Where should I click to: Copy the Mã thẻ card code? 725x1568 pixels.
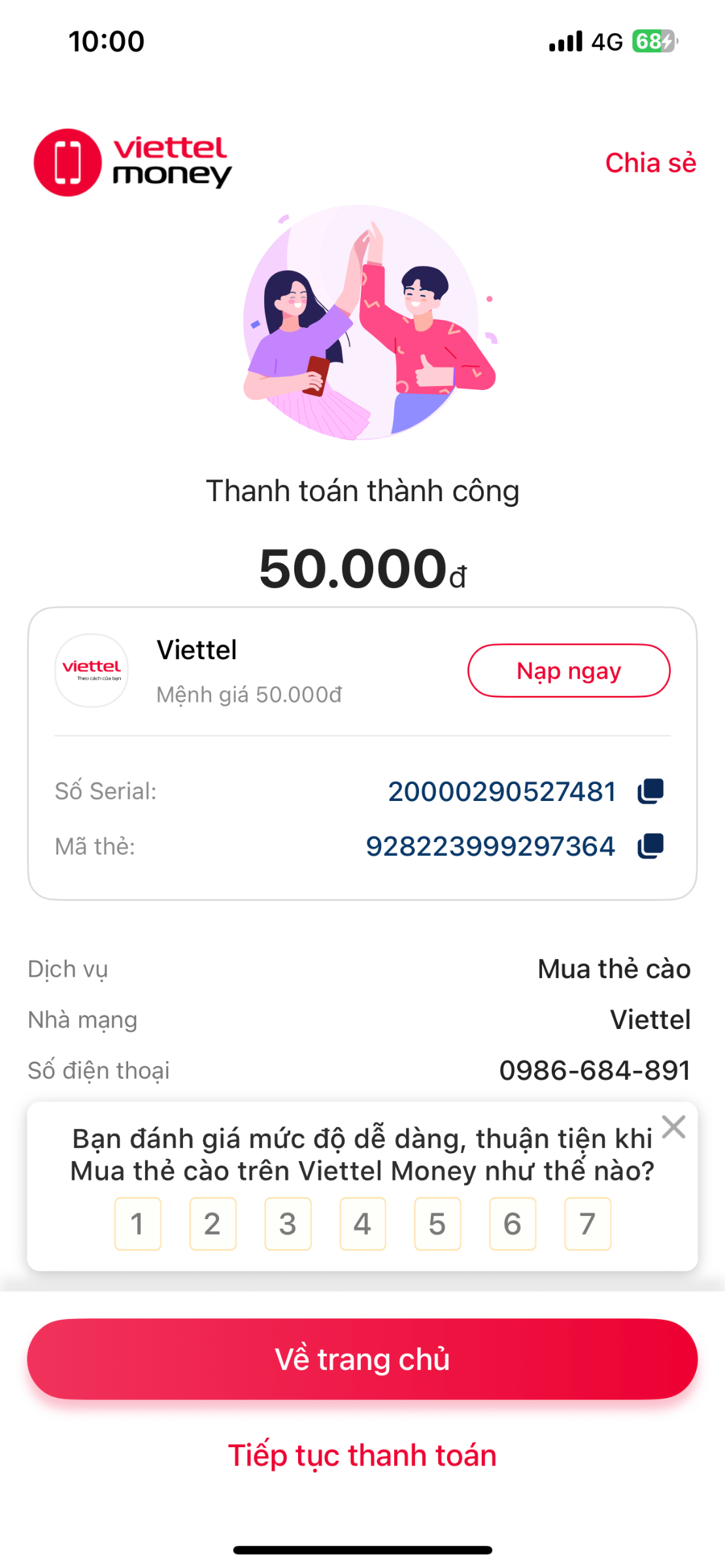[650, 845]
